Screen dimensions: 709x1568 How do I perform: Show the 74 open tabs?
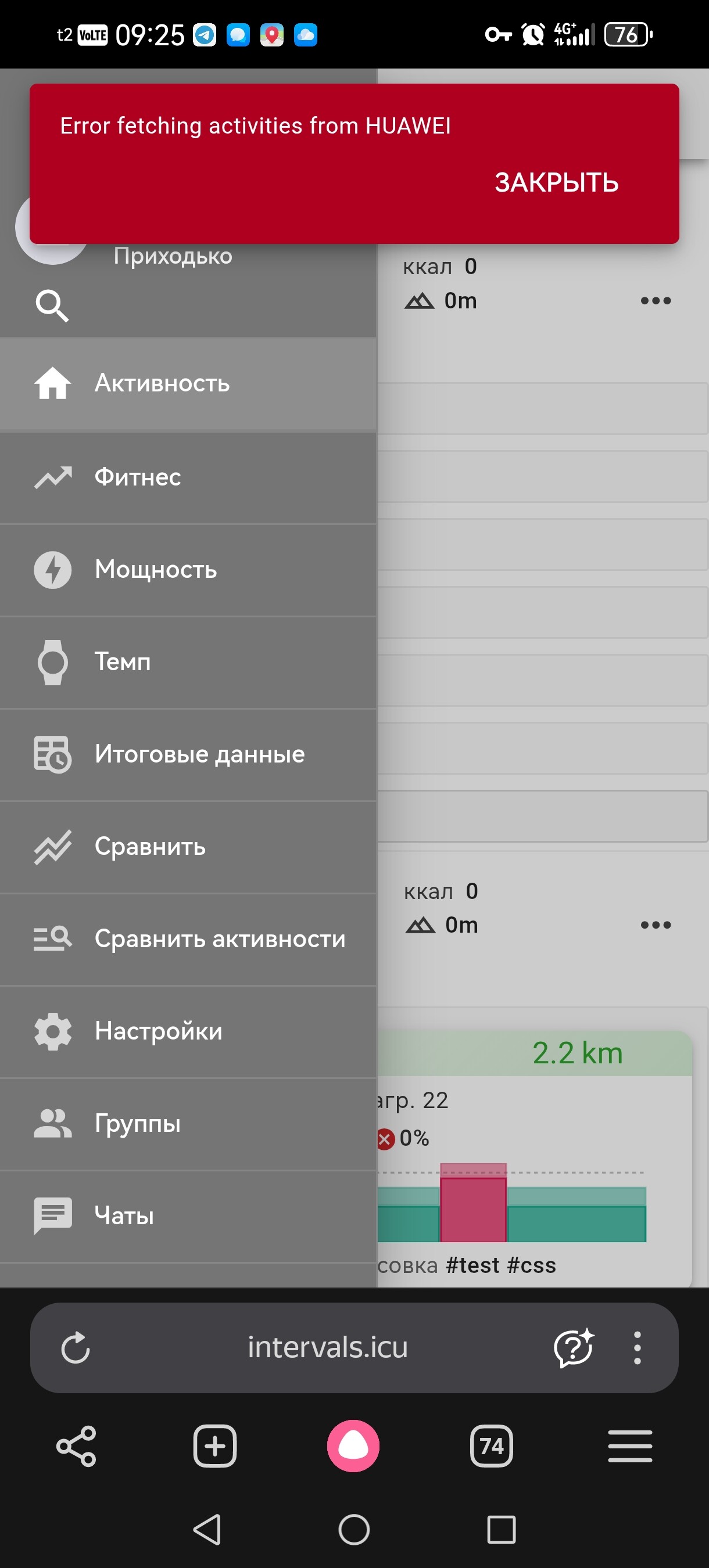click(491, 1446)
